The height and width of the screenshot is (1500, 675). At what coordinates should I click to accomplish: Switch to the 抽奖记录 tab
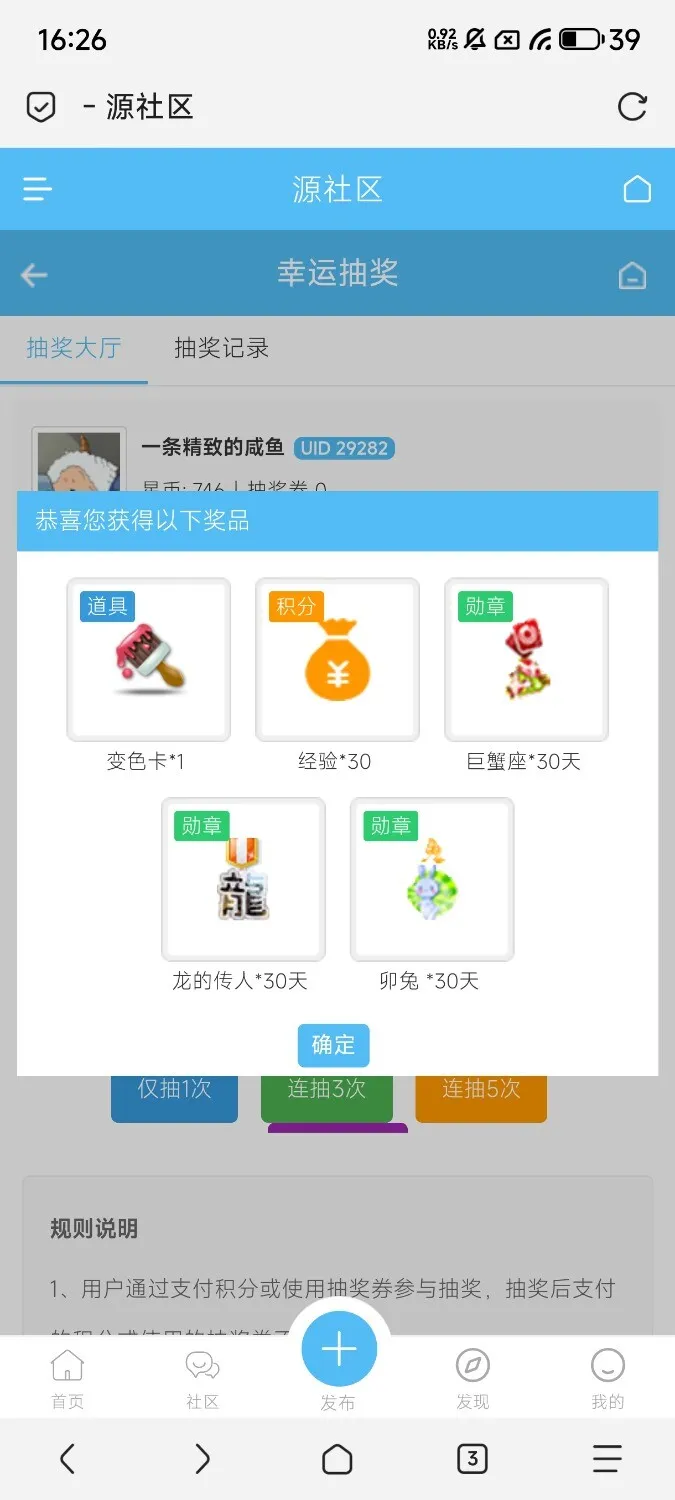(x=221, y=348)
